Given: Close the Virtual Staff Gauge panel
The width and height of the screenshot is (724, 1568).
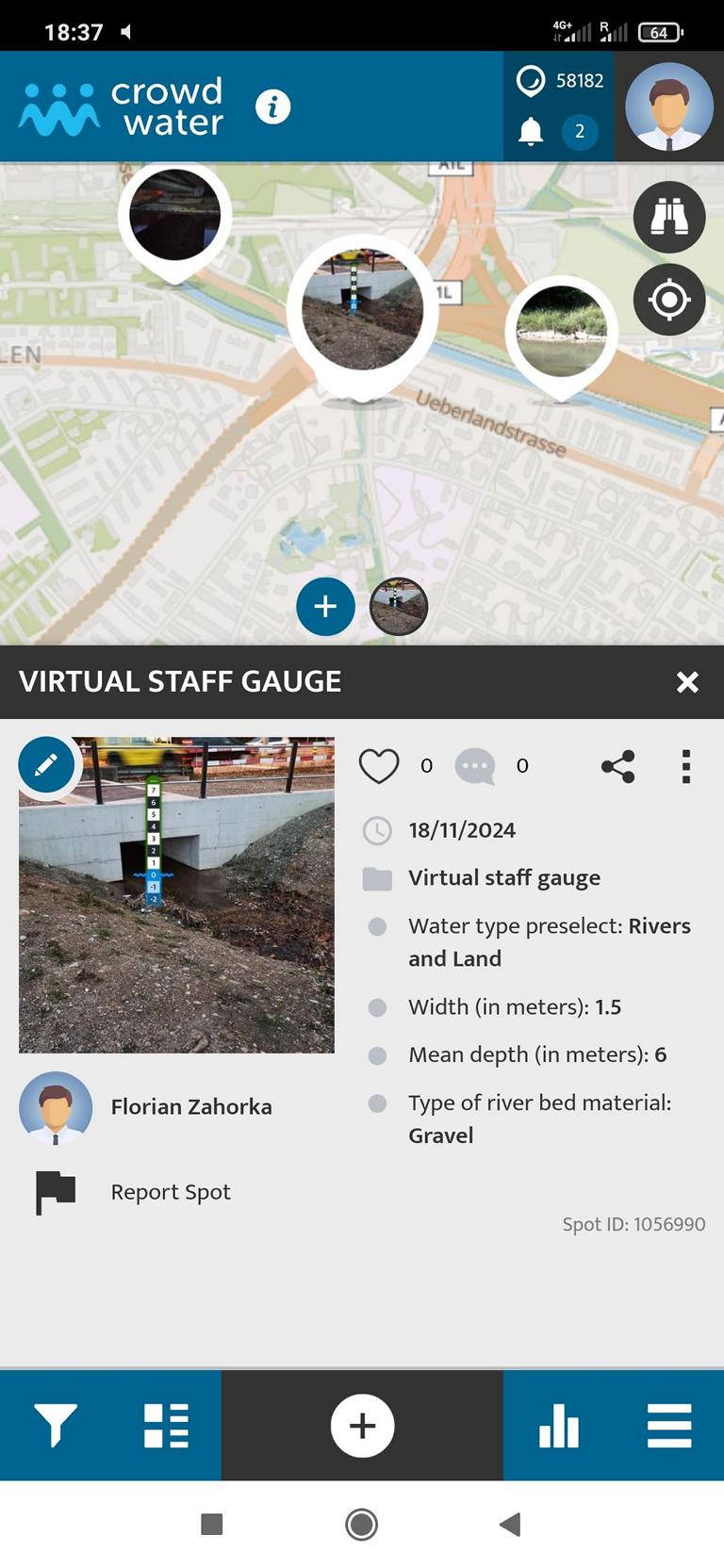Looking at the screenshot, I should [687, 682].
